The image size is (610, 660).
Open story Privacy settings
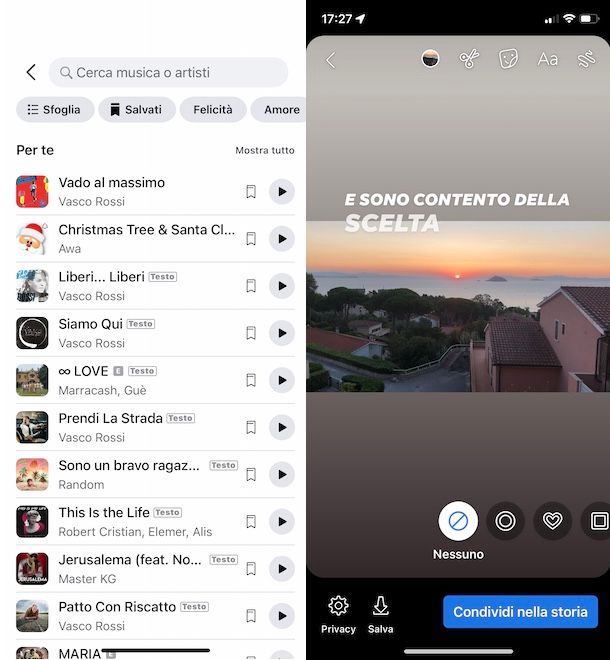click(338, 614)
